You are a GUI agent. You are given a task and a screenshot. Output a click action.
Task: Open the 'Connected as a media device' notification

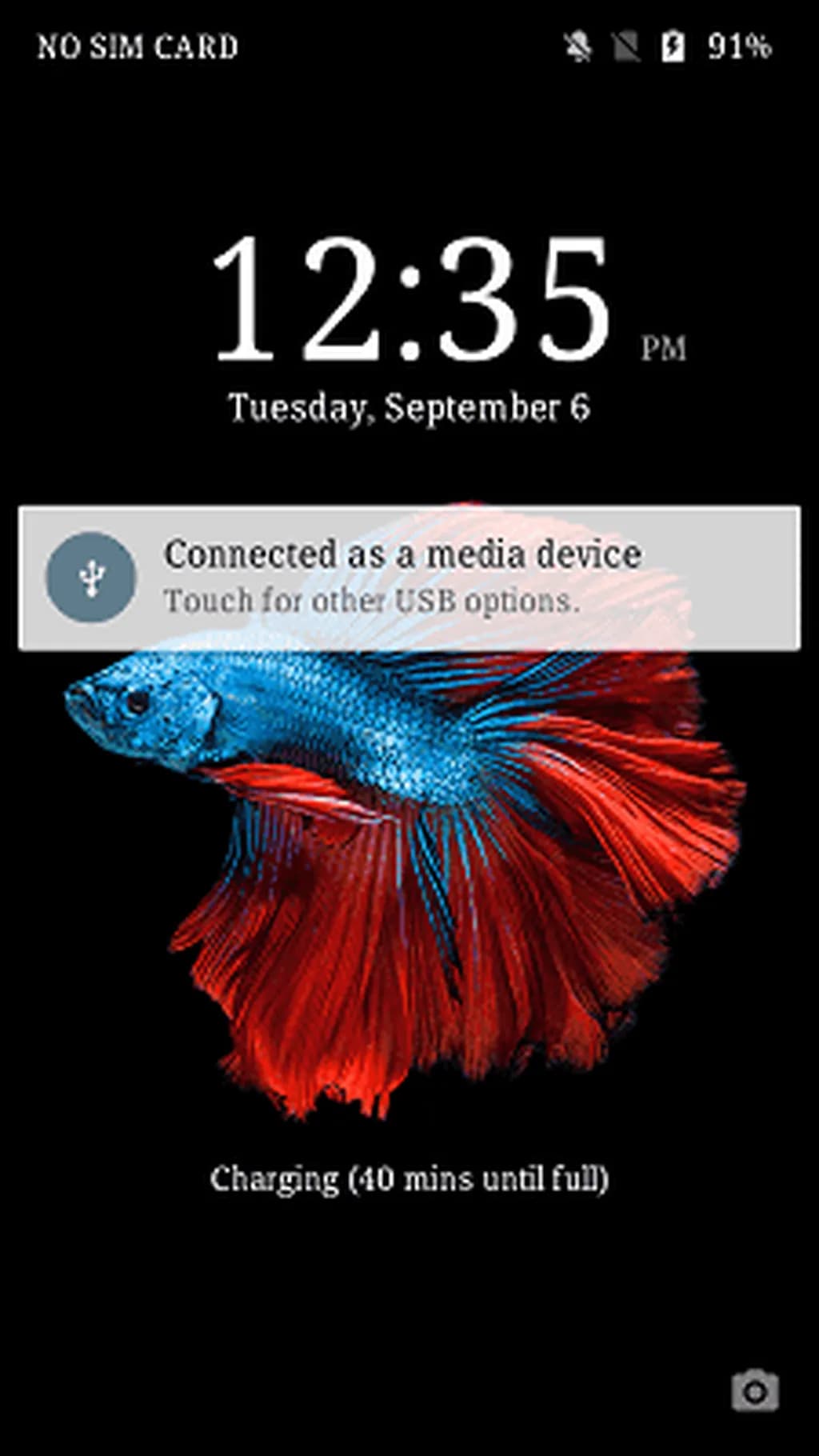(x=409, y=577)
